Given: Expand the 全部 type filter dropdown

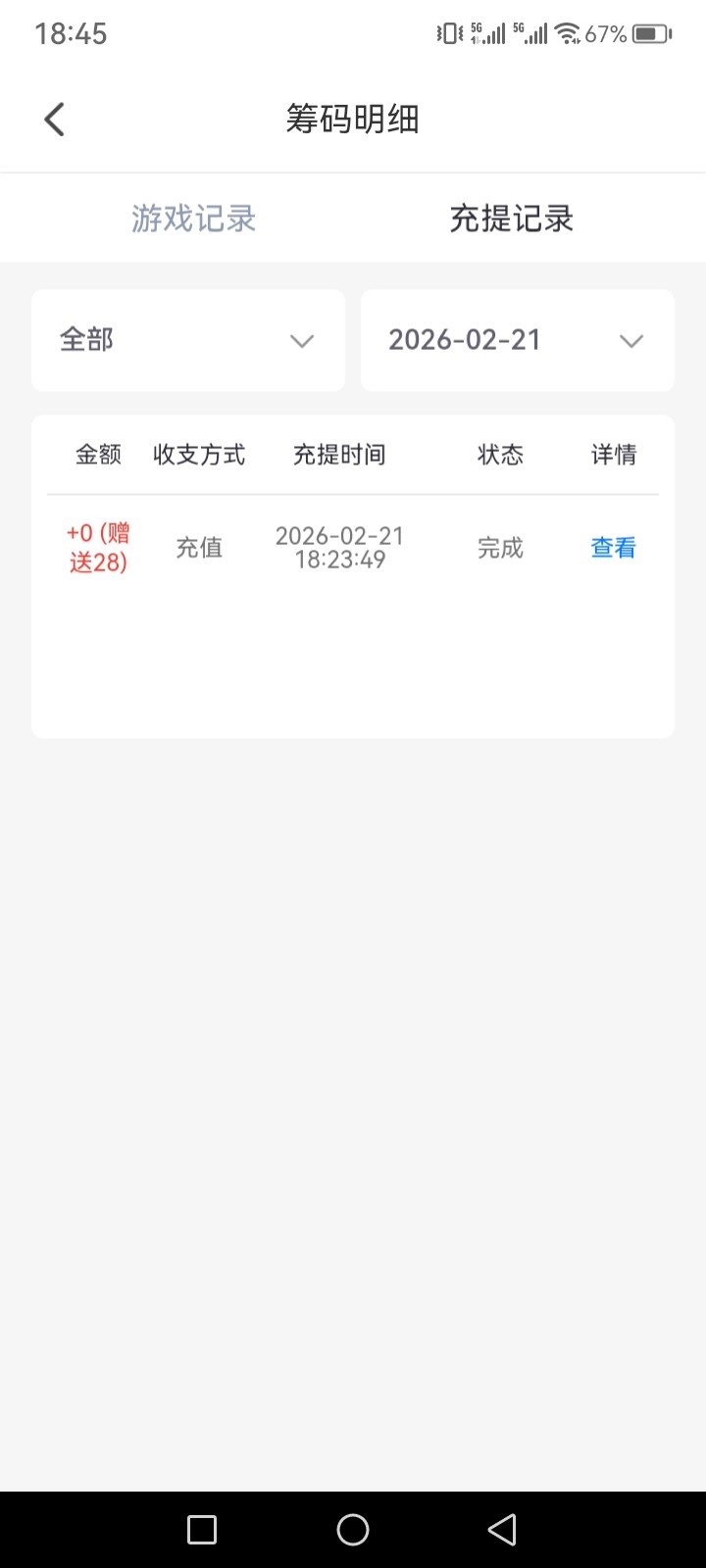Looking at the screenshot, I should click(x=188, y=340).
